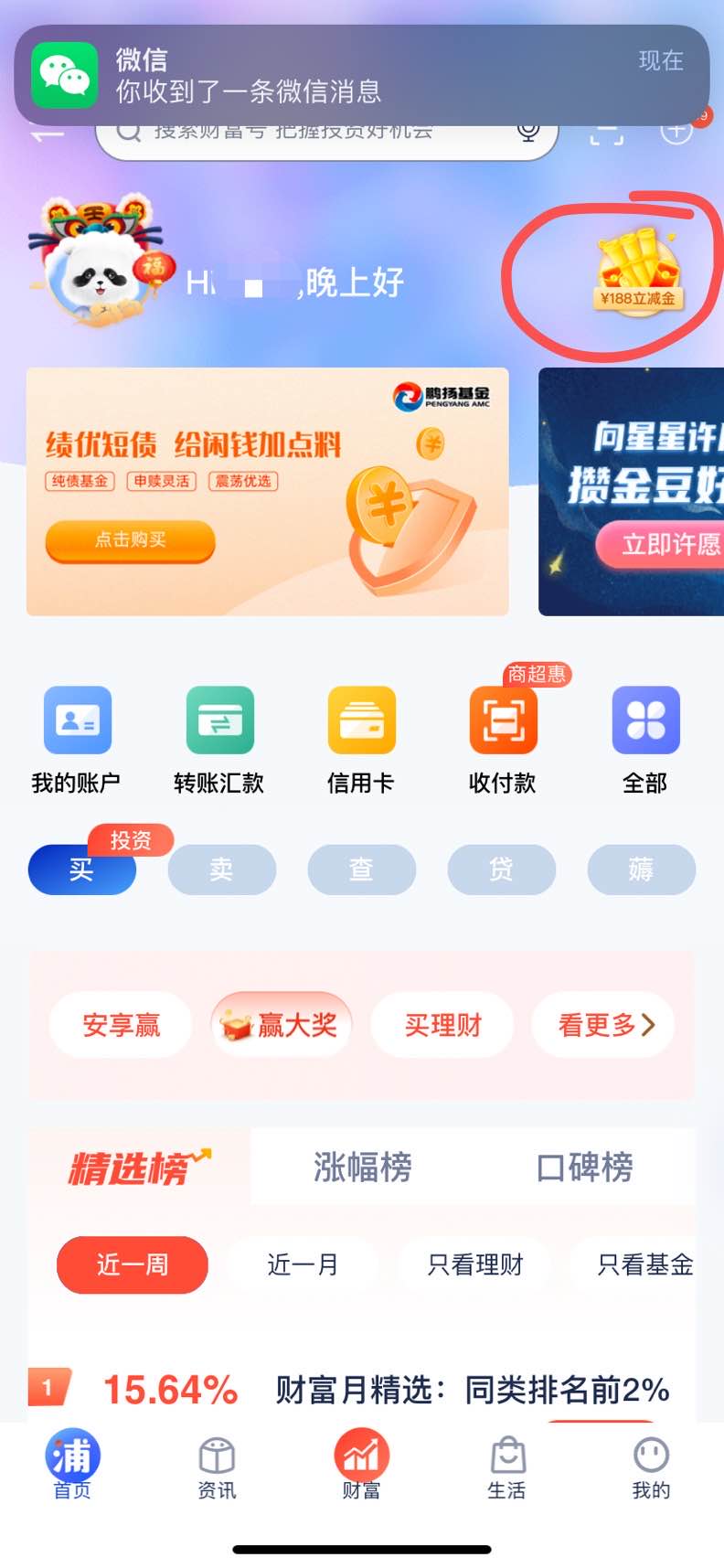724x1568 pixels.
Task: Switch to the 卖 pill tab
Action: pos(221,869)
